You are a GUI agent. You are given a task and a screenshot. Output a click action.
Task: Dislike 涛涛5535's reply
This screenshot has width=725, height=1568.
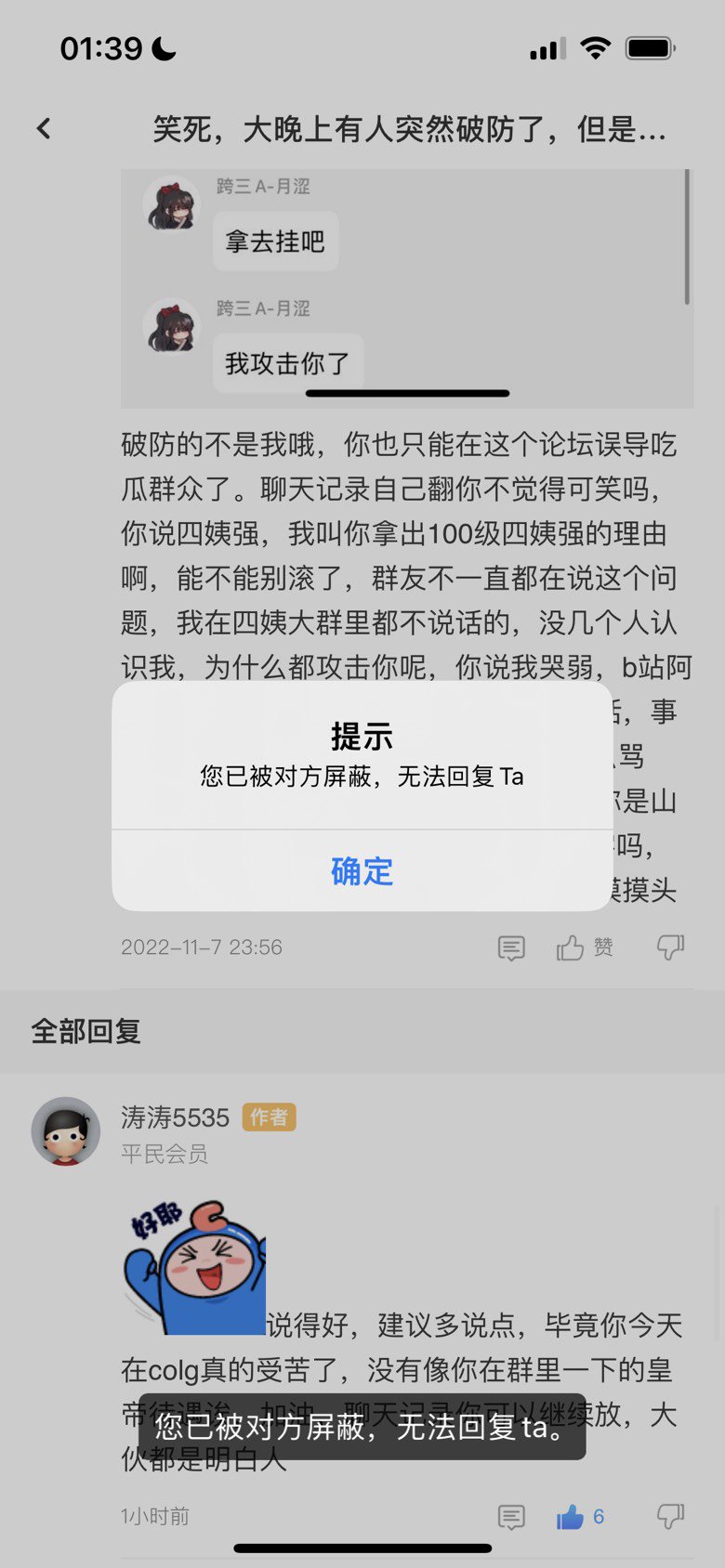(x=670, y=1517)
